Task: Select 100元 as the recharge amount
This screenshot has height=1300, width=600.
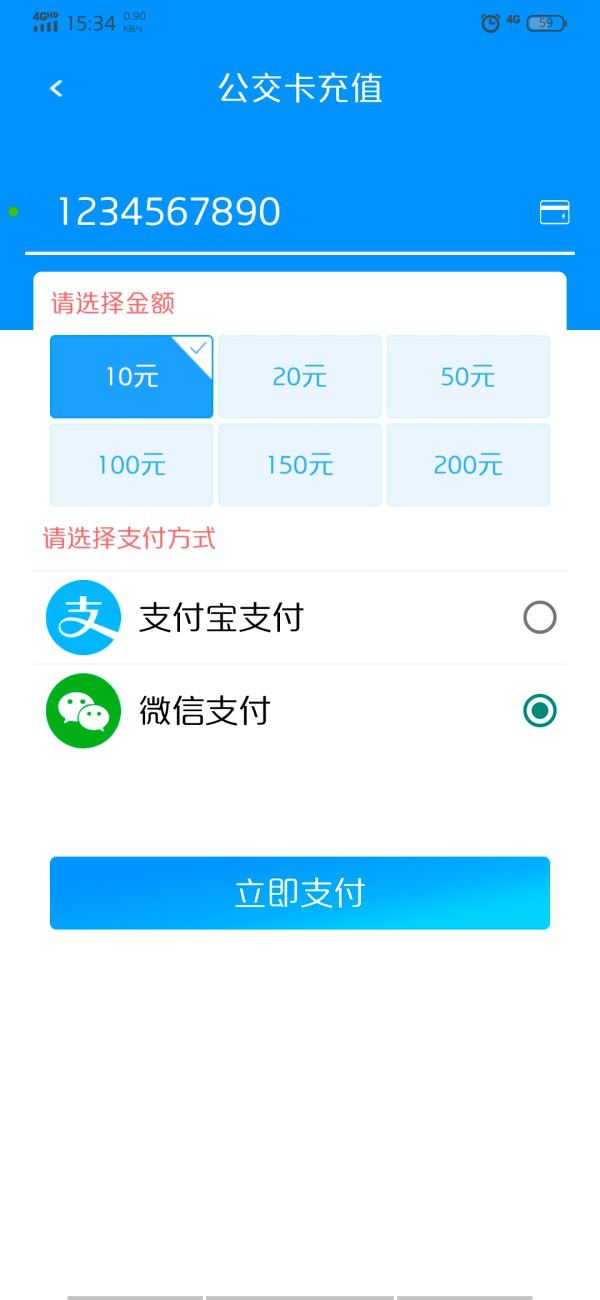Action: click(x=132, y=465)
